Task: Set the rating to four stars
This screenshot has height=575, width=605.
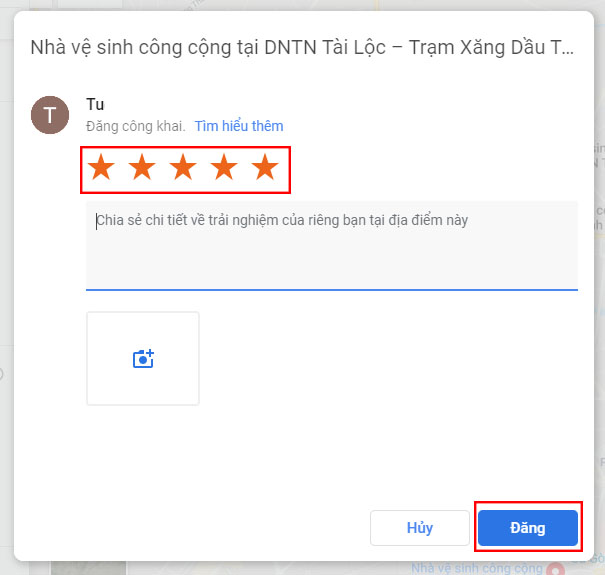Action: 224,168
